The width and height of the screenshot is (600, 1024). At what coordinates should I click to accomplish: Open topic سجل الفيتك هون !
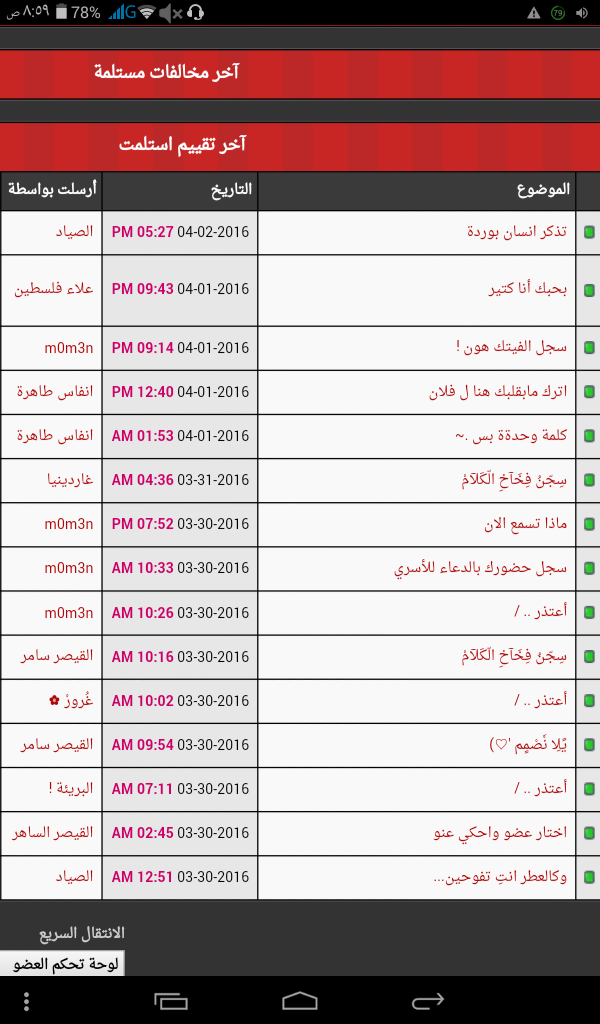511,348
